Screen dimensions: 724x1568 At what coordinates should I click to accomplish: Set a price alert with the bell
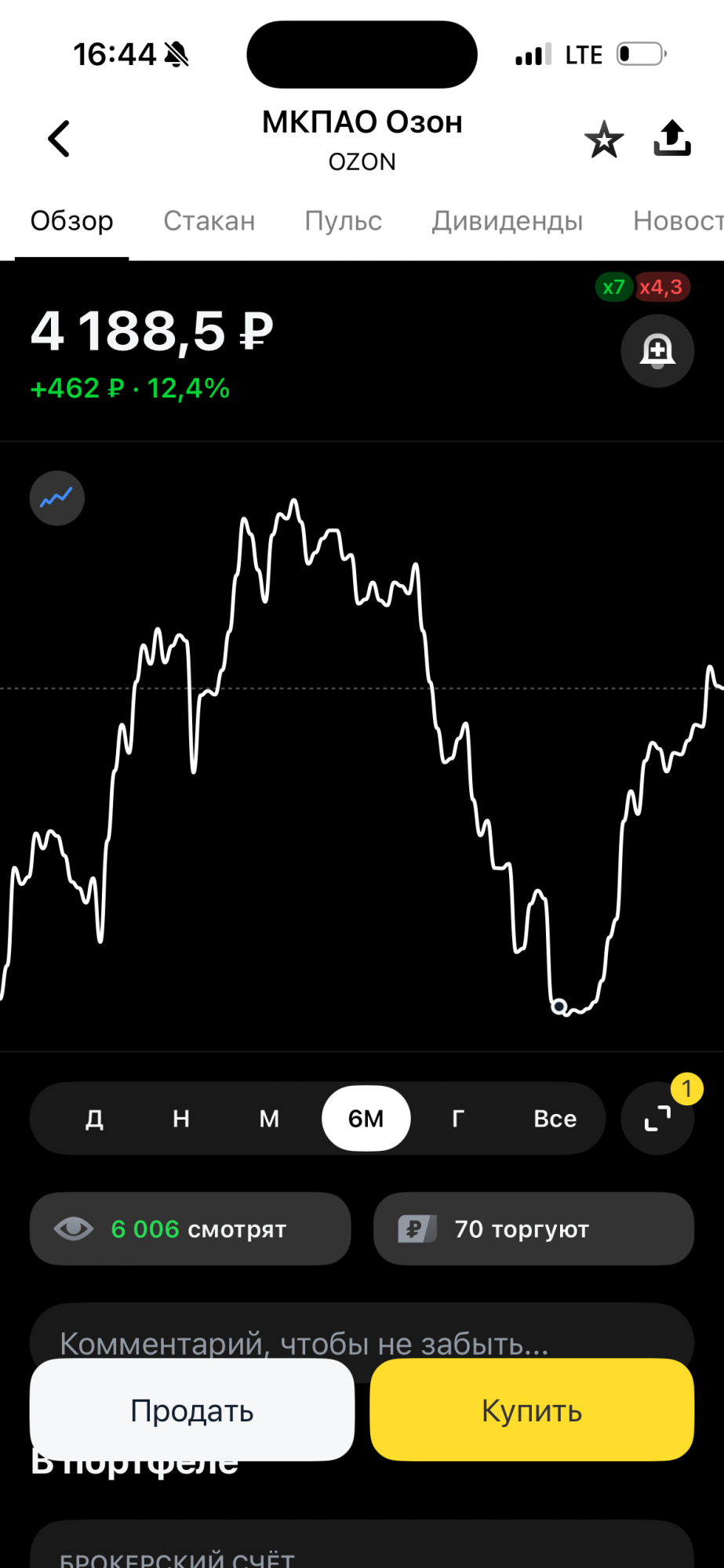pyautogui.click(x=657, y=350)
